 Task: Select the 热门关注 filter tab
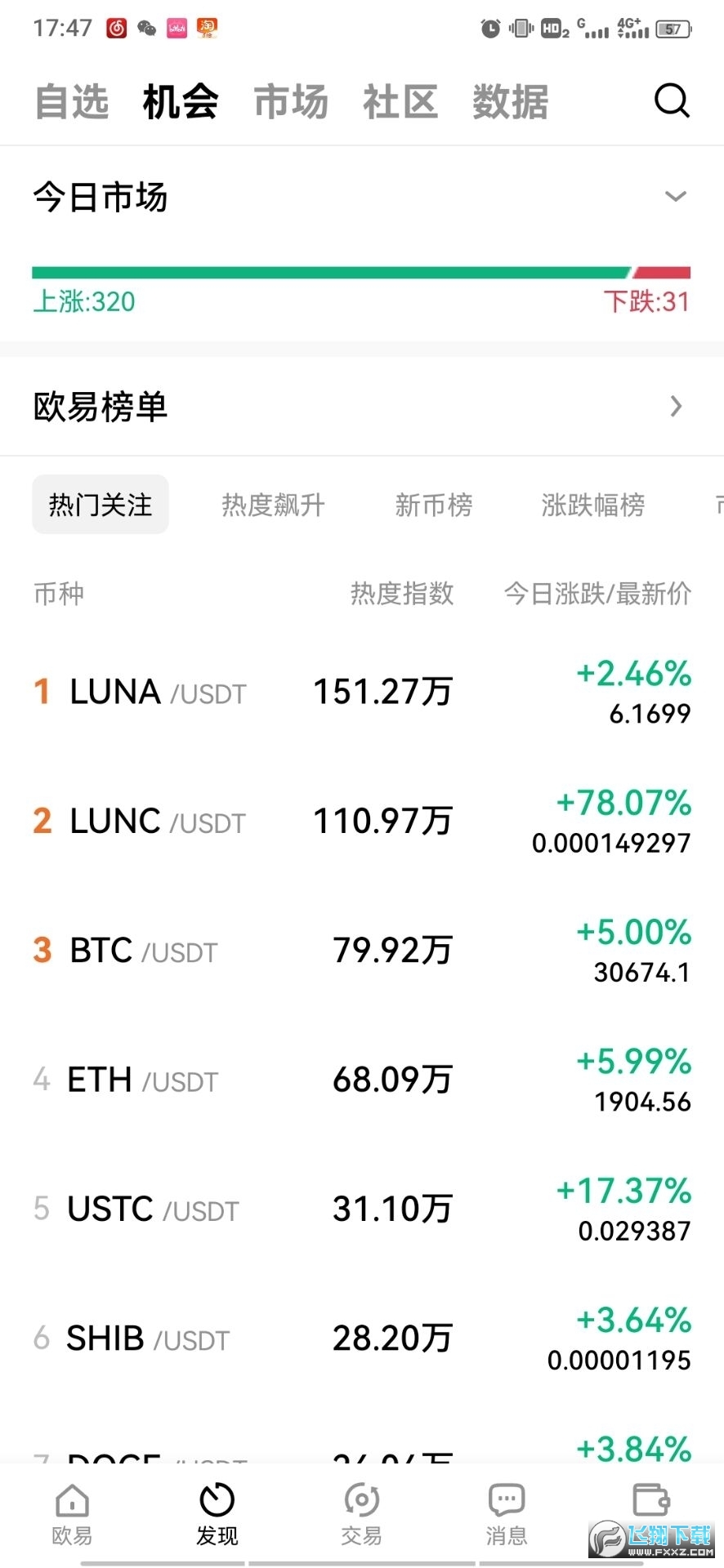pyautogui.click(x=100, y=505)
